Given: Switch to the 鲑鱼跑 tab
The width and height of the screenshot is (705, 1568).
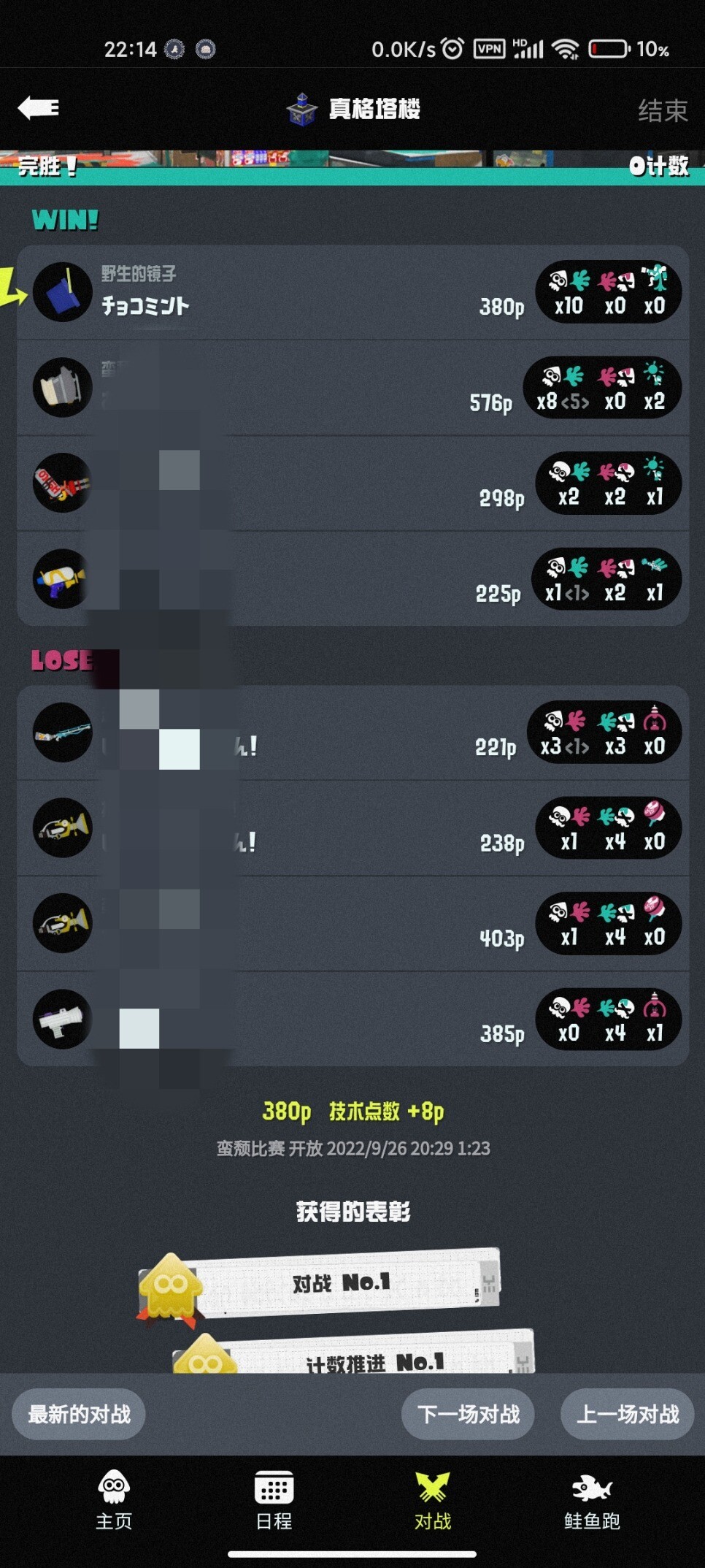Looking at the screenshot, I should pyautogui.click(x=592, y=1499).
